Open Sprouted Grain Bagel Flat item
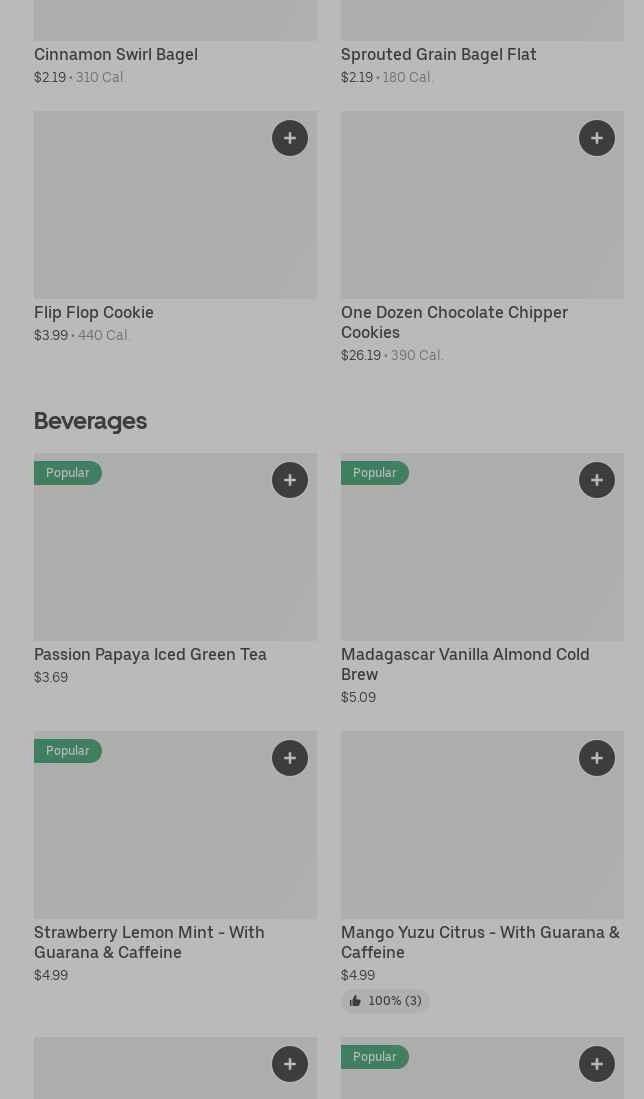644x1099 pixels. [438, 54]
